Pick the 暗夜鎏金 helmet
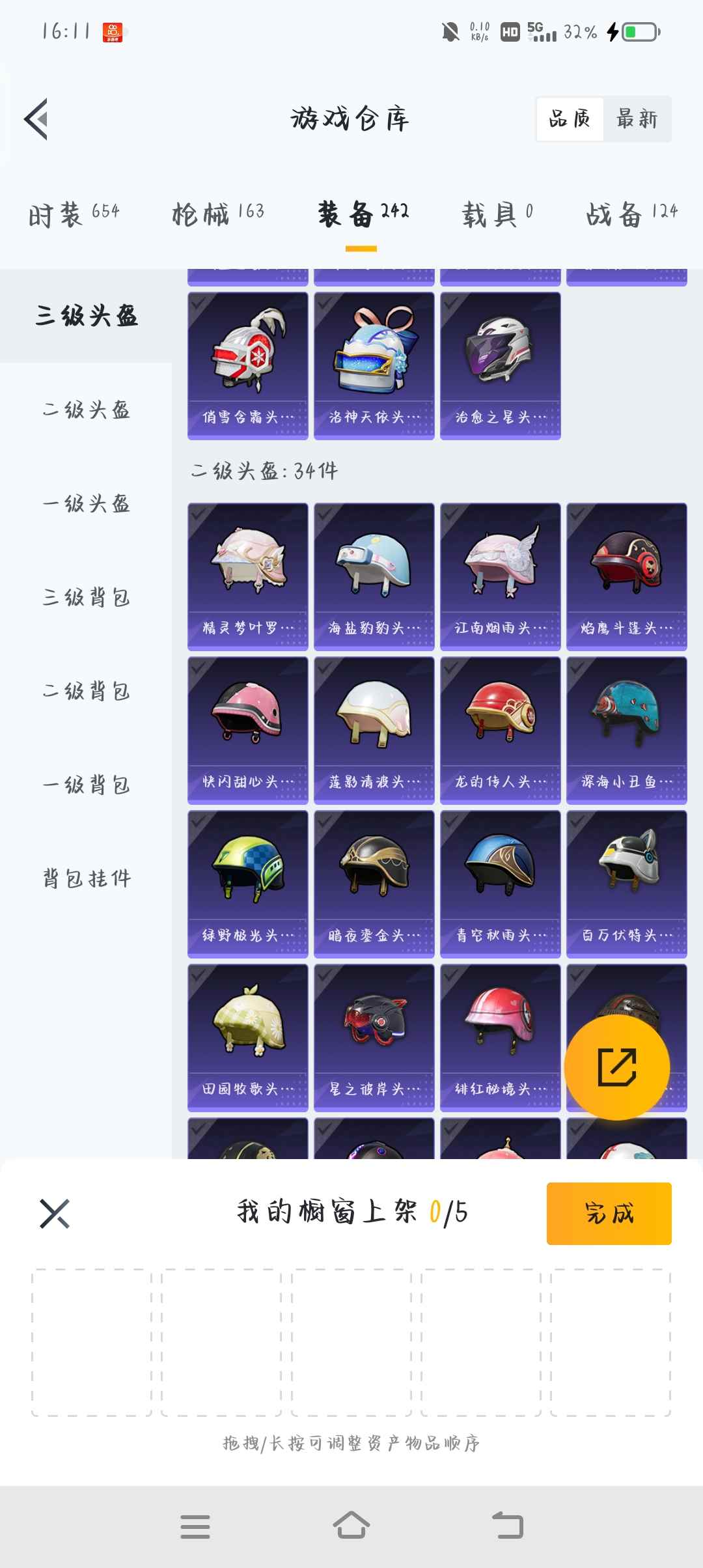Screen dimensions: 703x1568 374,884
